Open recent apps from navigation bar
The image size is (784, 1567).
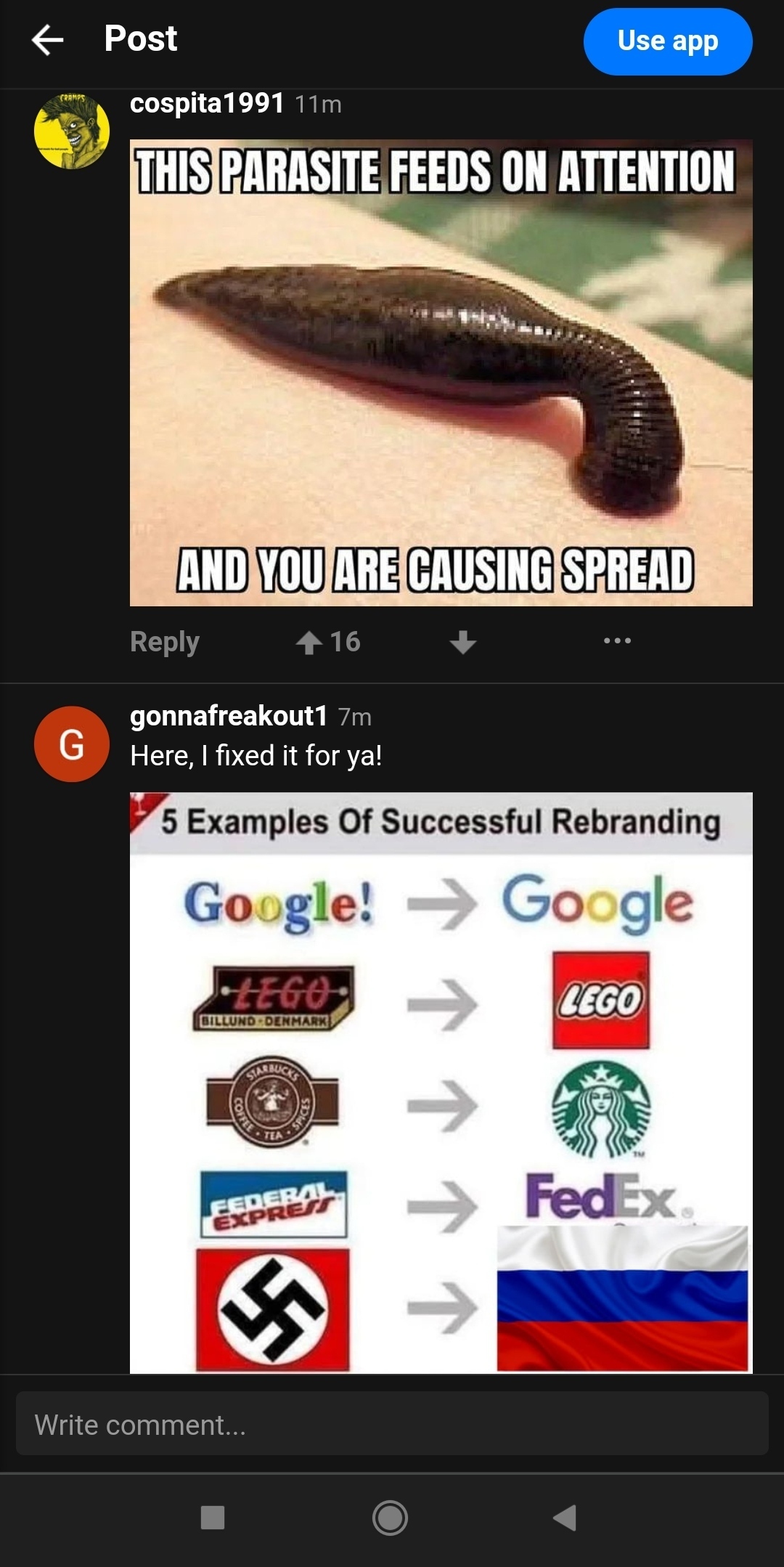pyautogui.click(x=213, y=1518)
